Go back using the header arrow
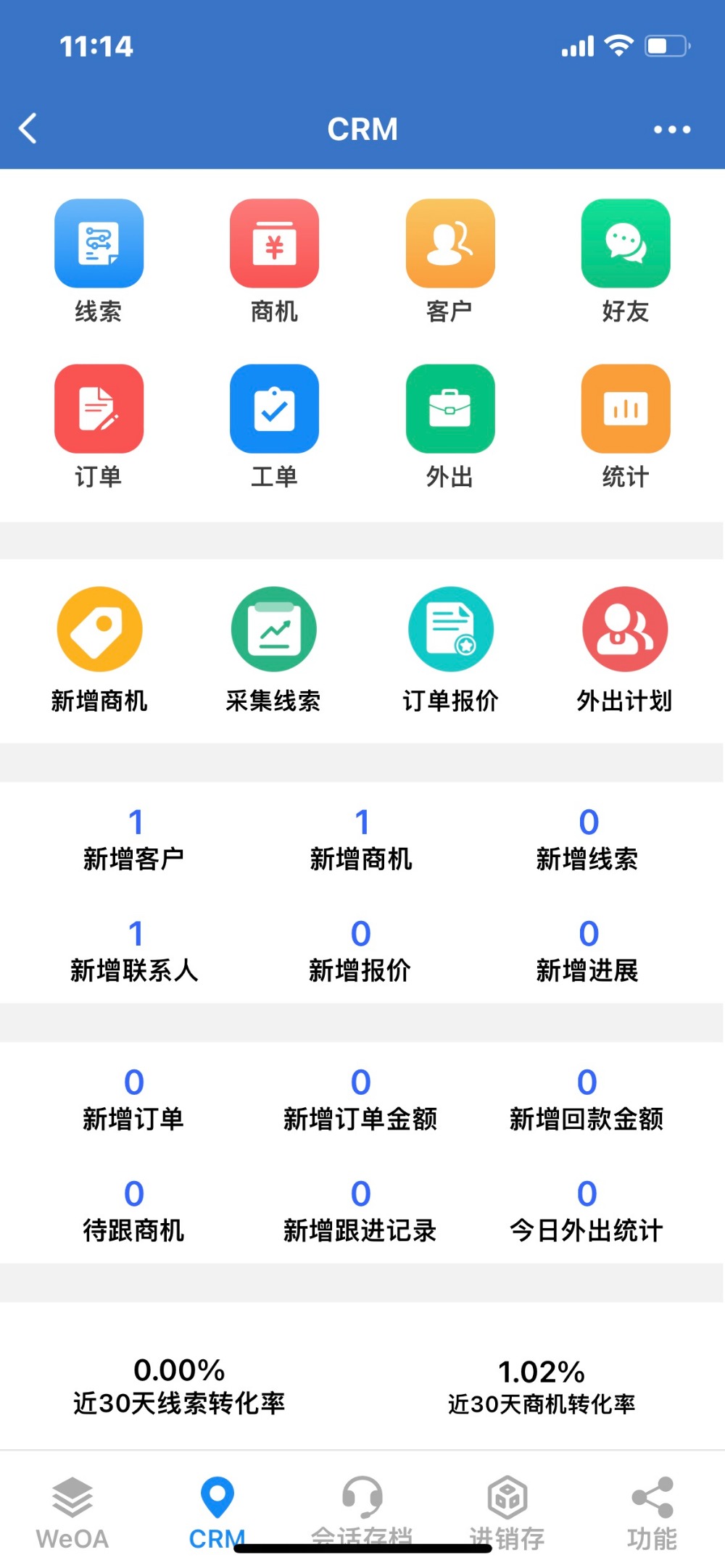725x1568 pixels. [28, 129]
